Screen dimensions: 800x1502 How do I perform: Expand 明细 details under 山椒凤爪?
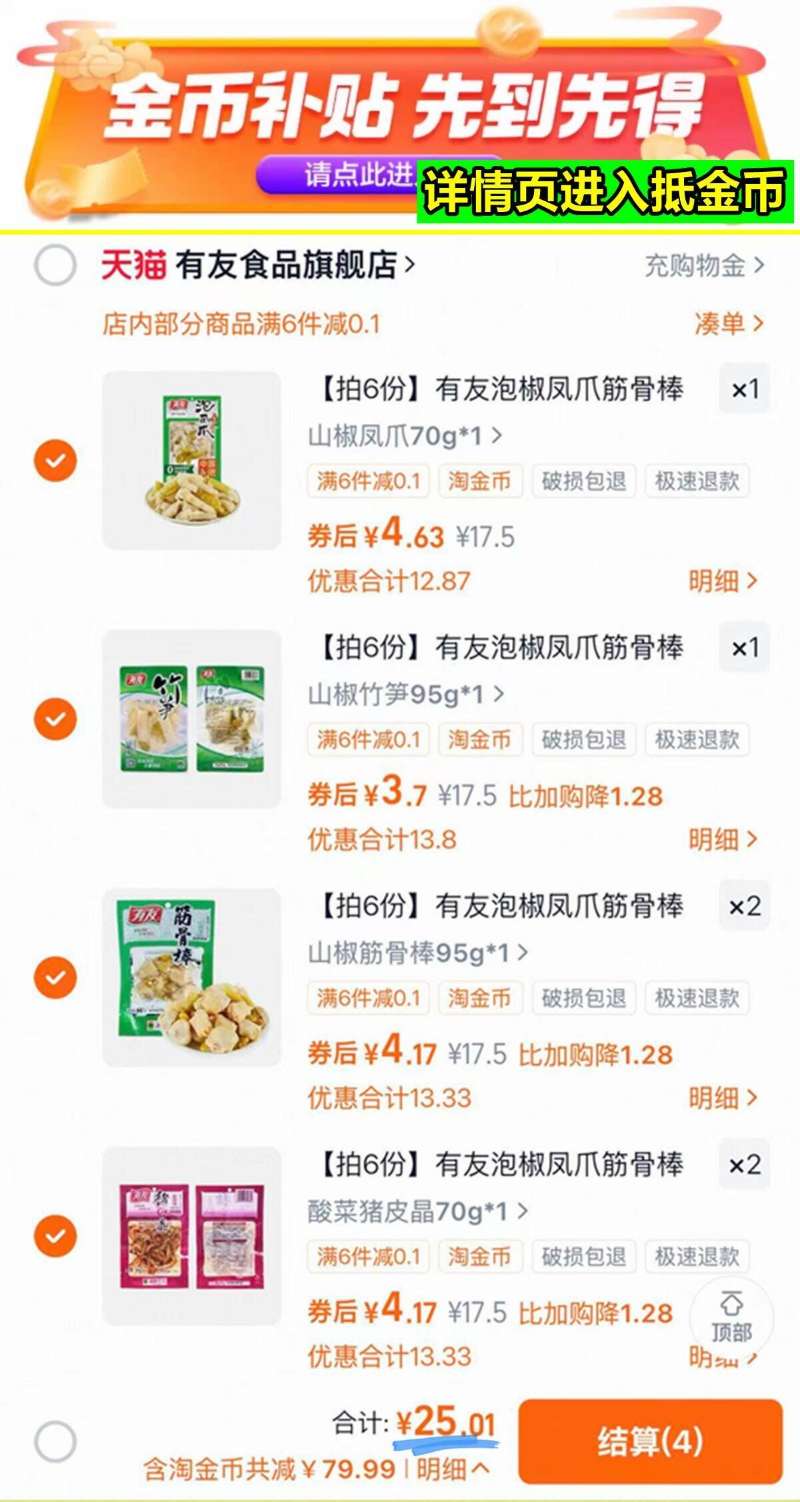click(718, 580)
